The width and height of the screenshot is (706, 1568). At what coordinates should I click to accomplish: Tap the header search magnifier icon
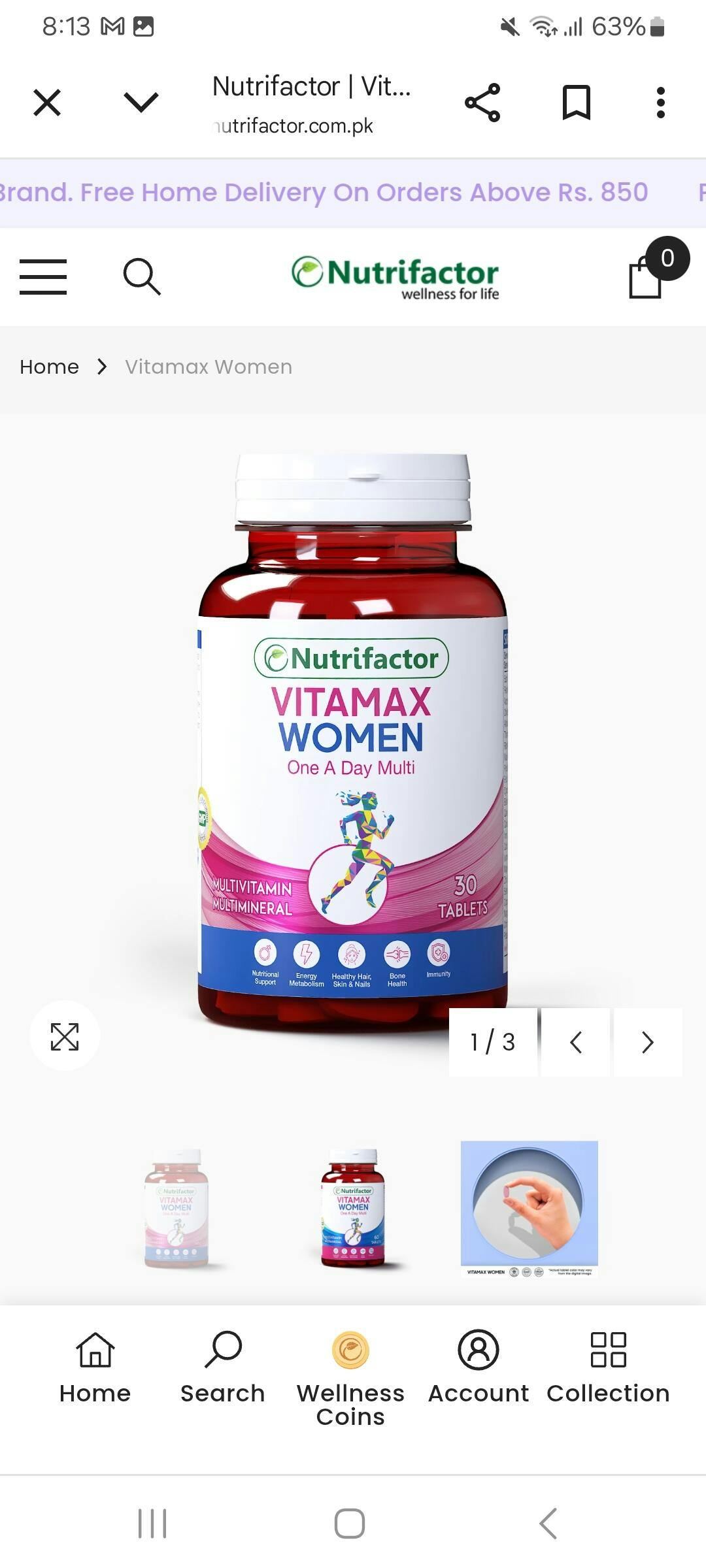point(142,276)
